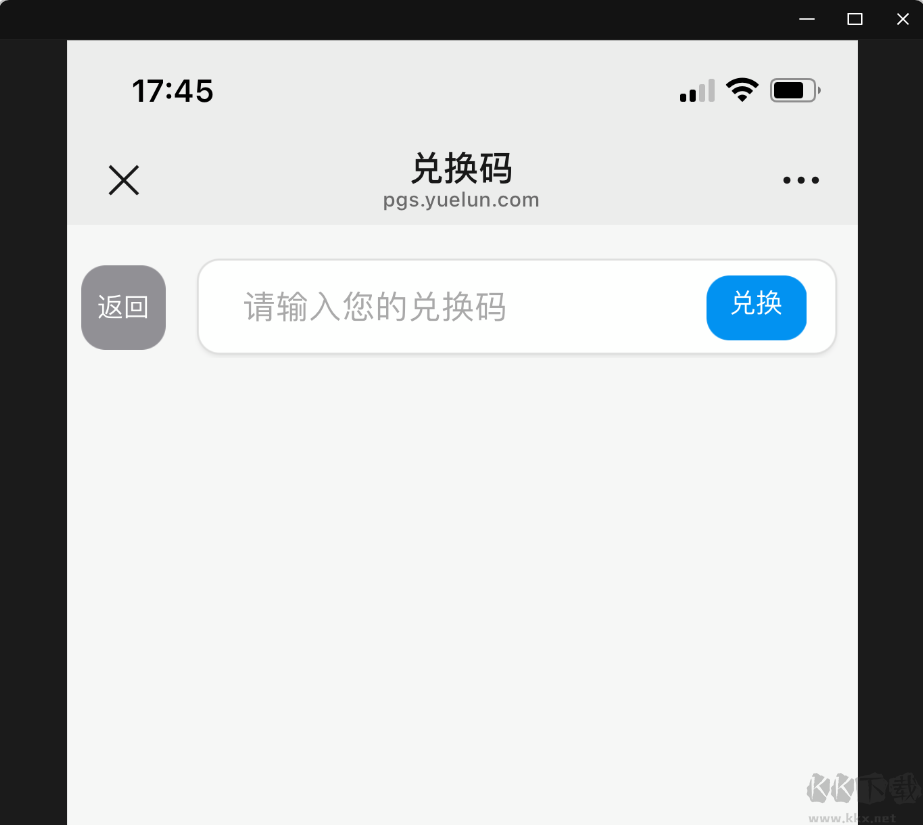Close the window using the top-right X
Viewport: 923px width, 825px height.
902,19
